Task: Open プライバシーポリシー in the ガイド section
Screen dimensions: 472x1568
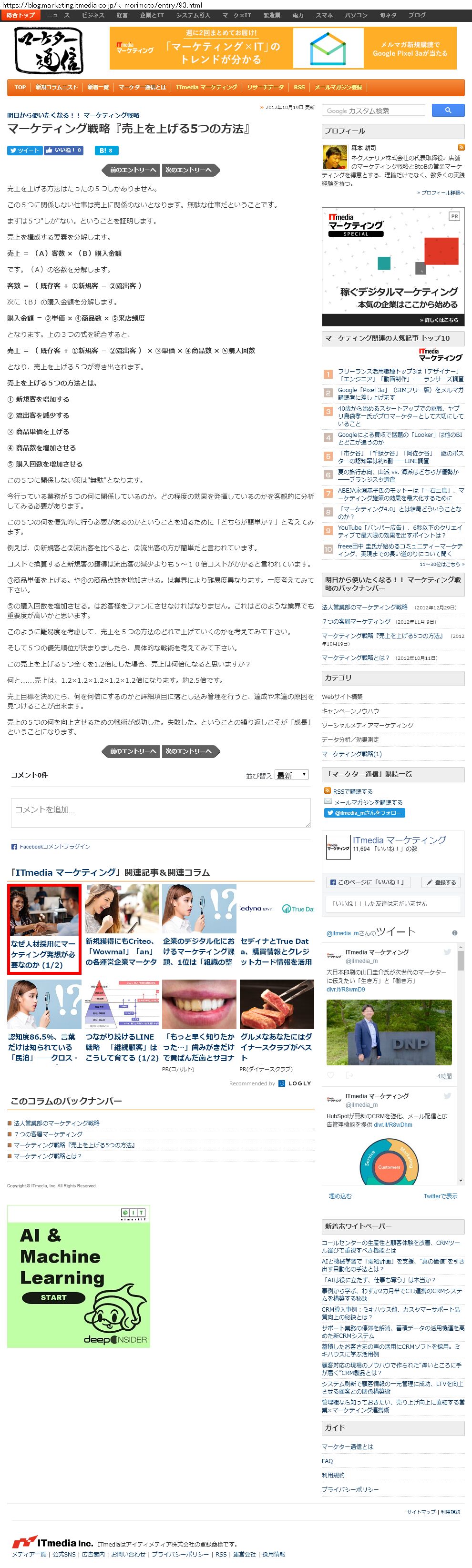Action: [349, 1489]
